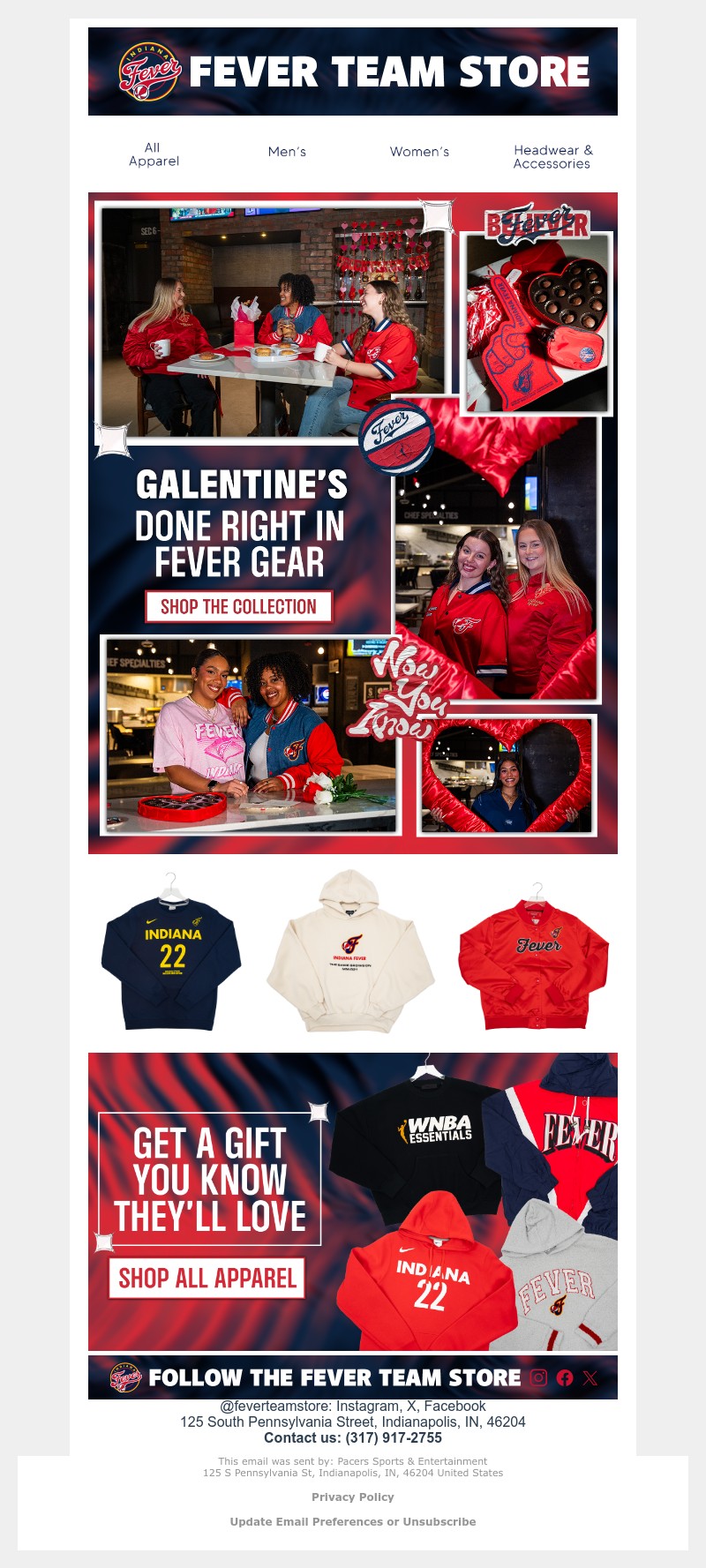
Task: Open the All Apparel link
Action: point(154,154)
